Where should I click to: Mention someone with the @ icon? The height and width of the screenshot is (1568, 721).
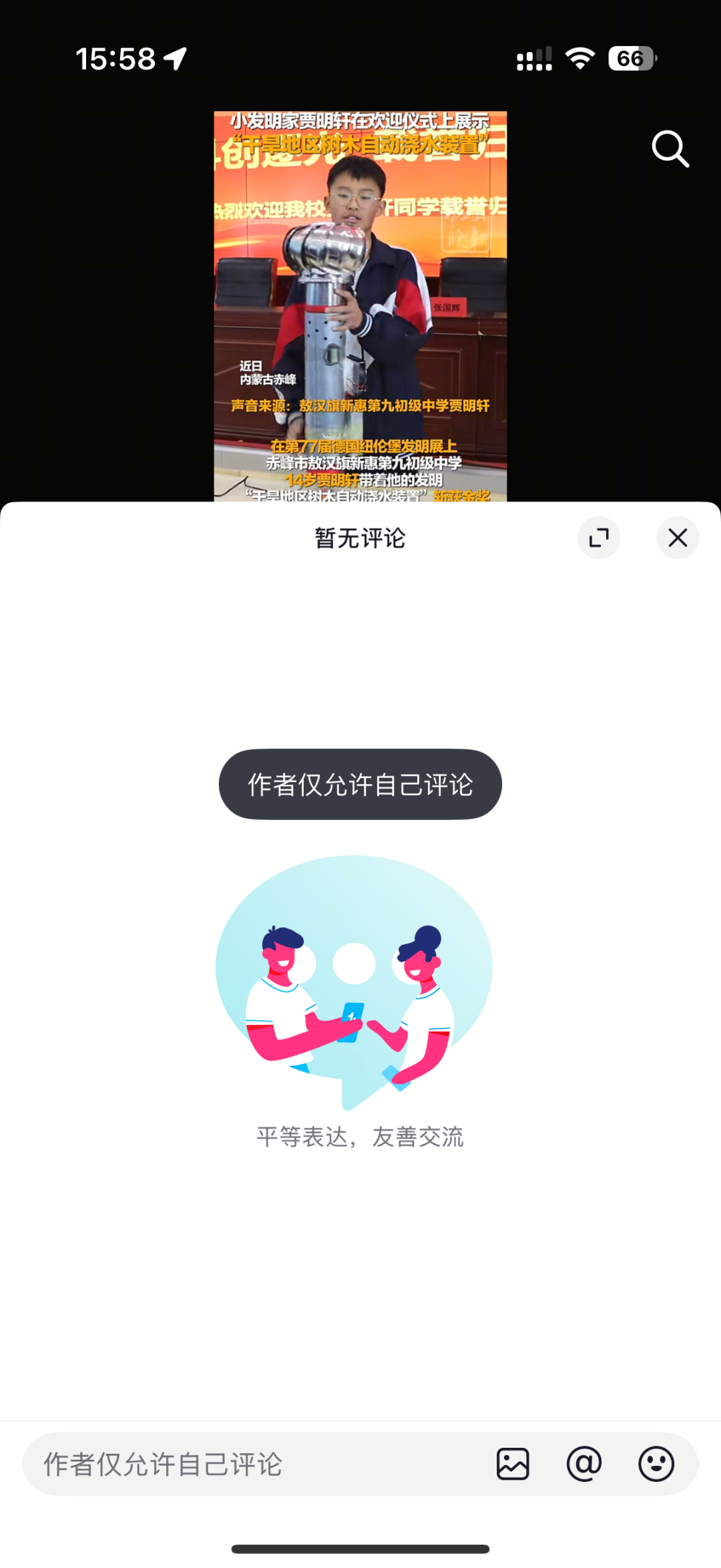584,1464
